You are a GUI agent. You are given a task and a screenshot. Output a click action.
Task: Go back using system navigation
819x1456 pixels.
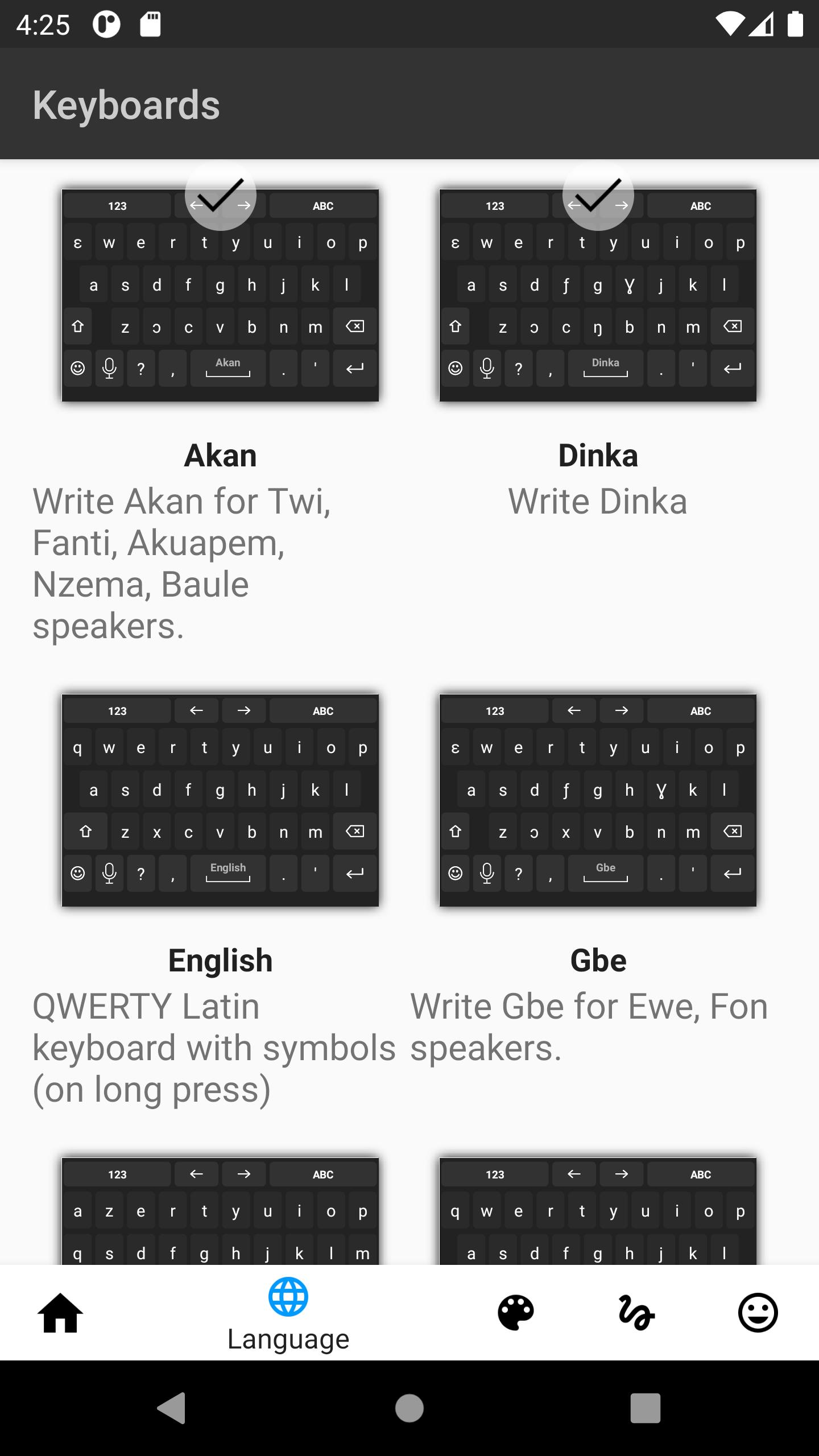[x=172, y=1408]
